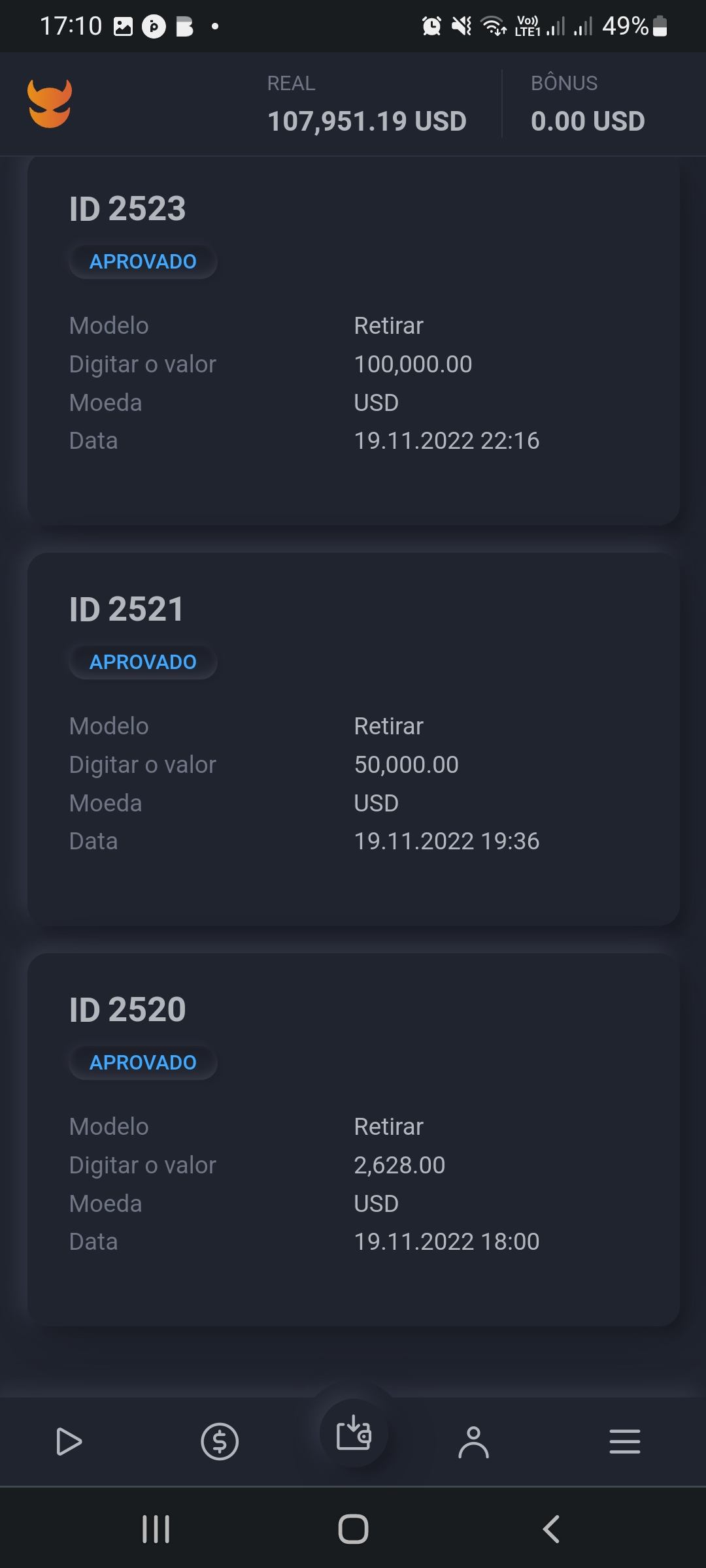Go back using the system back button
Viewport: 706px width, 1568px height.
pos(551,1529)
